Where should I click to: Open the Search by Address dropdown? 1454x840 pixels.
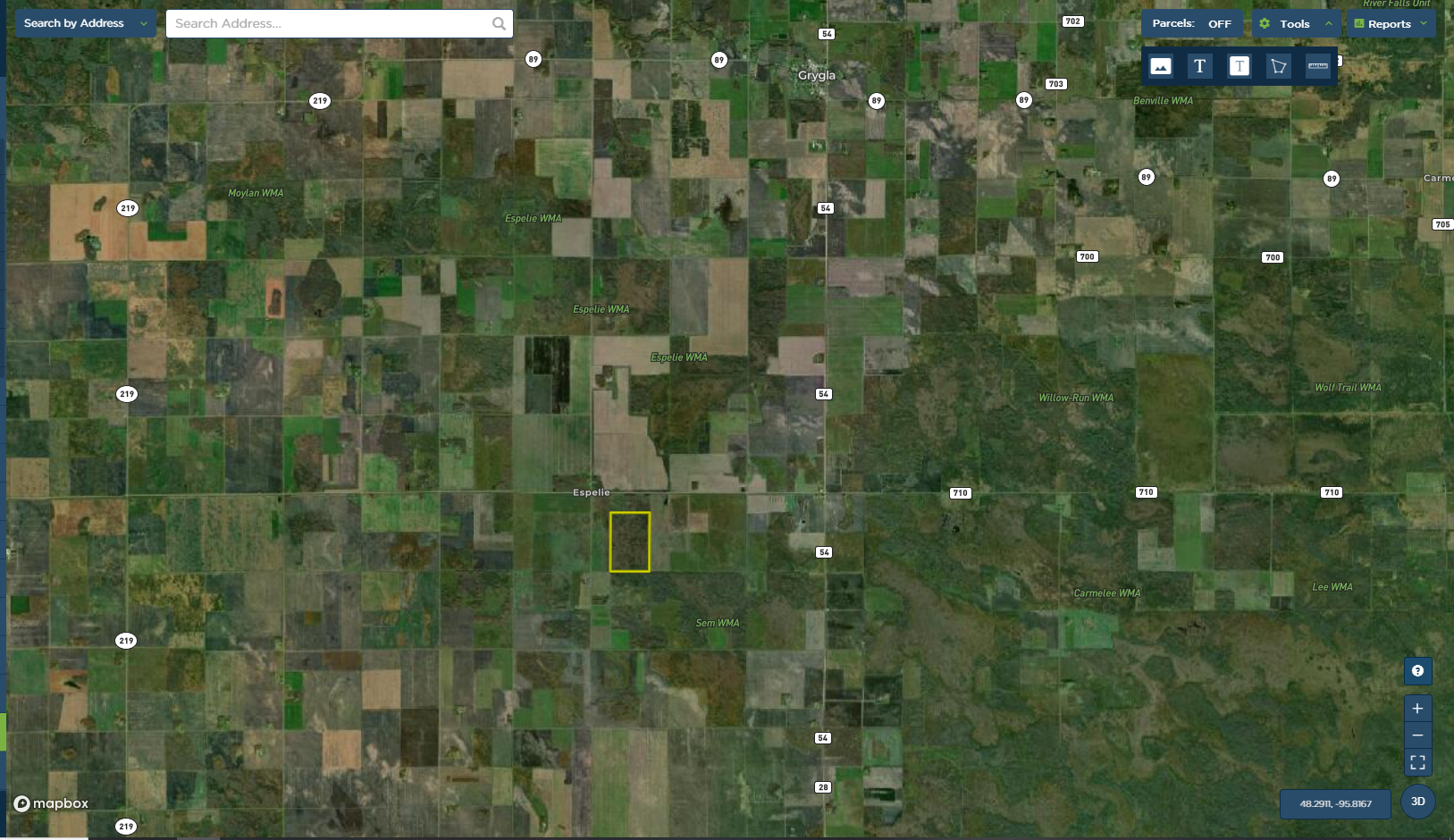[86, 23]
